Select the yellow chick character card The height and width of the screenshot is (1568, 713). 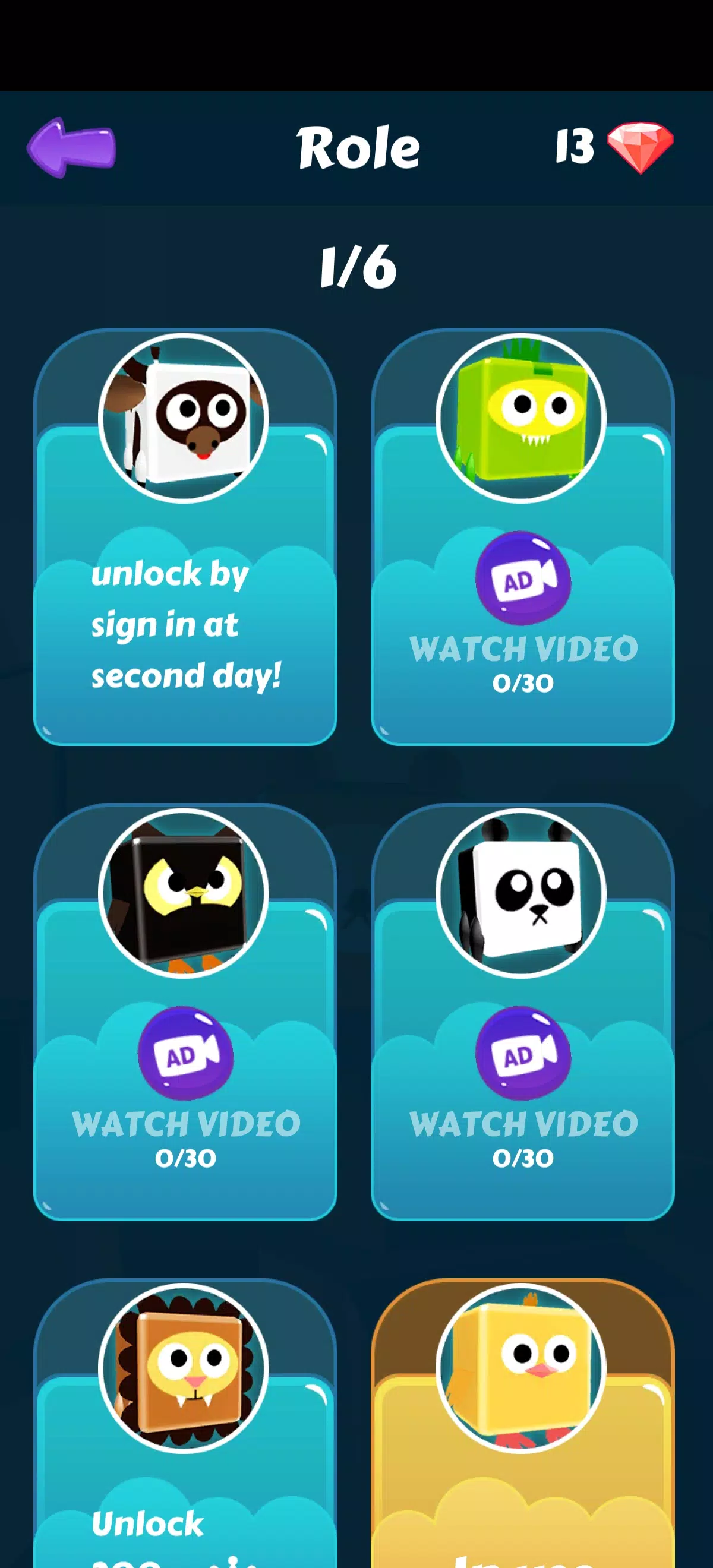522,1424
